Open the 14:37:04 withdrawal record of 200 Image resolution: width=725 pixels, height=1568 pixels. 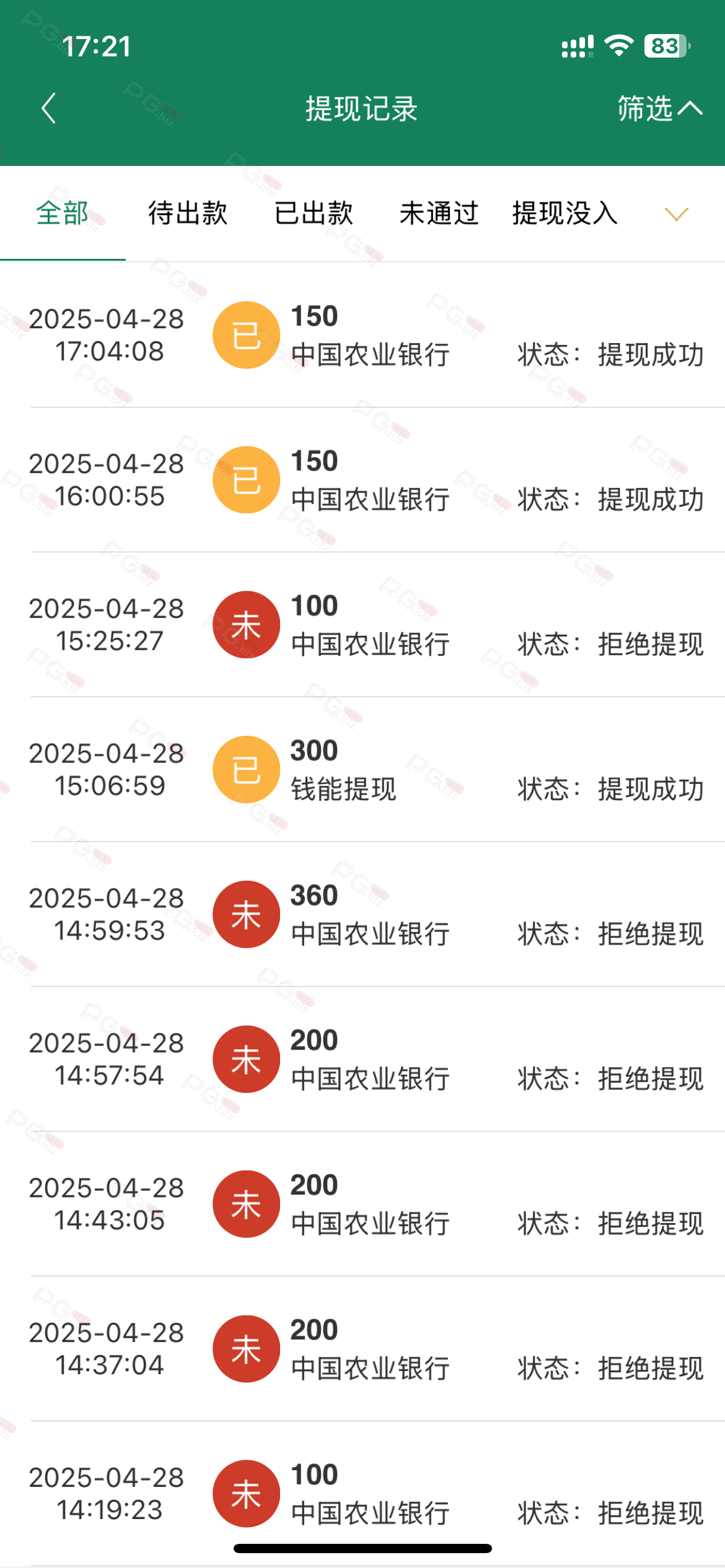tap(362, 1349)
